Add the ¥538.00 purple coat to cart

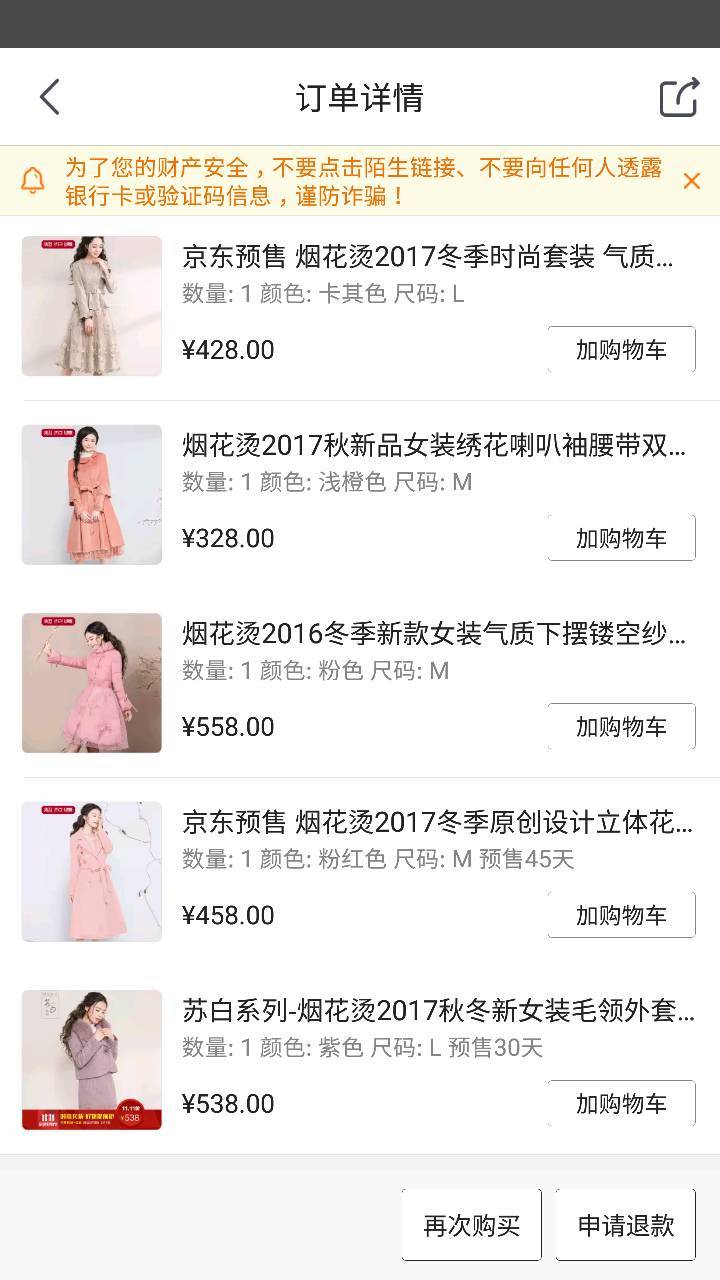[621, 1103]
